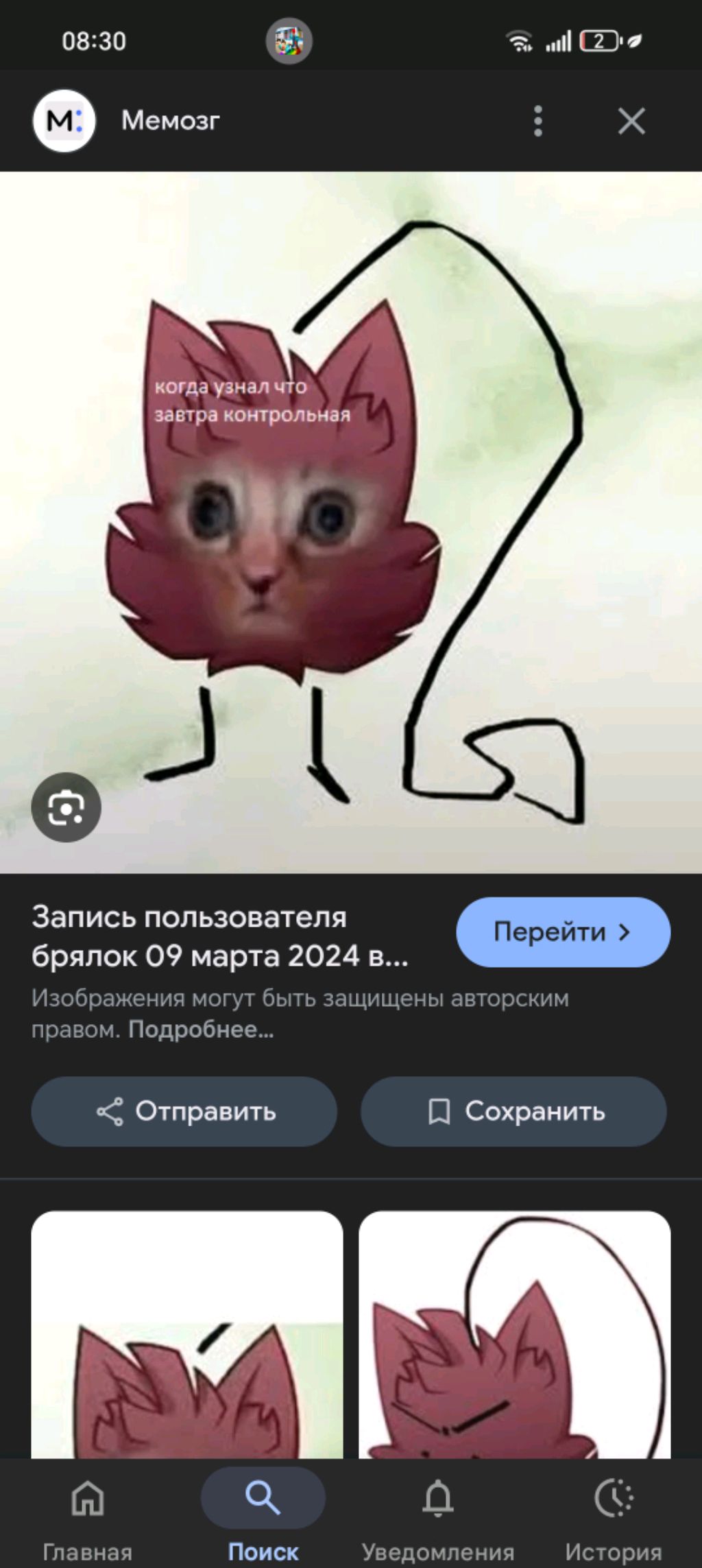
Task: Open the Подробнее copyright link
Action: click(x=201, y=1030)
